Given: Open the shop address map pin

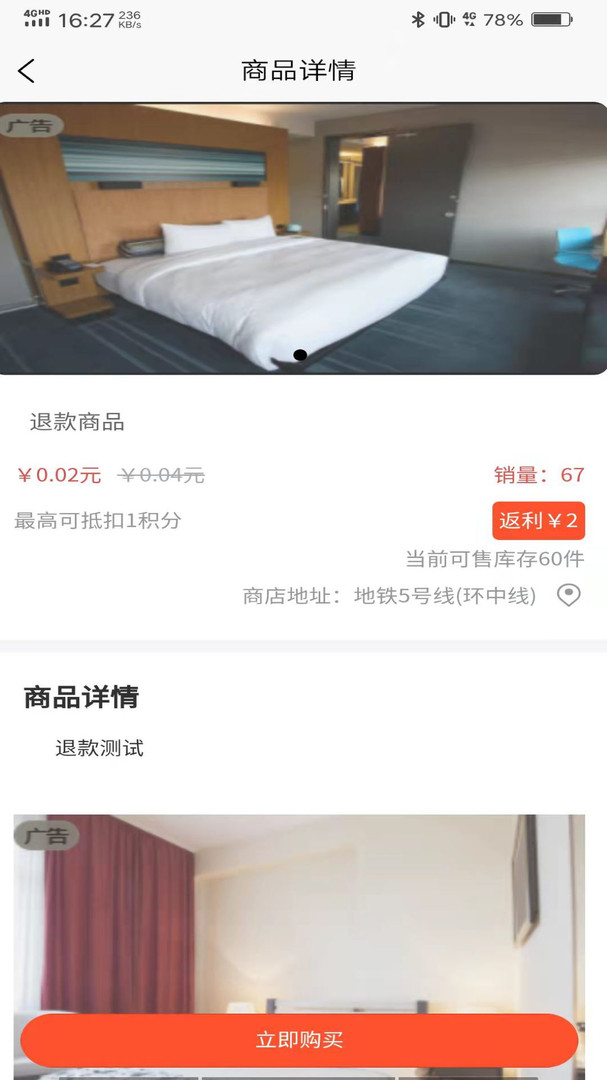Looking at the screenshot, I should (x=568, y=596).
